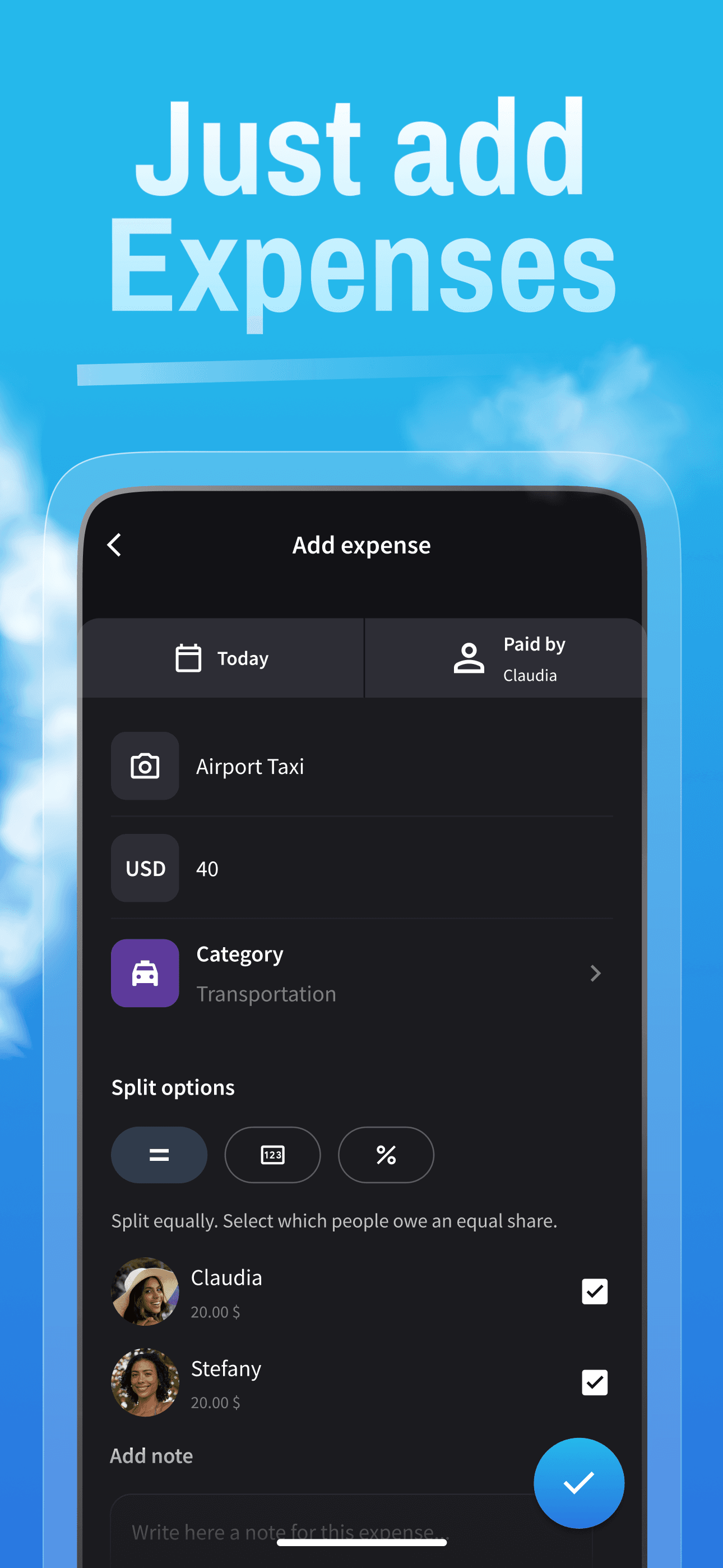Viewport: 723px width, 1568px height.
Task: Select the percentage split icon
Action: [x=386, y=1155]
